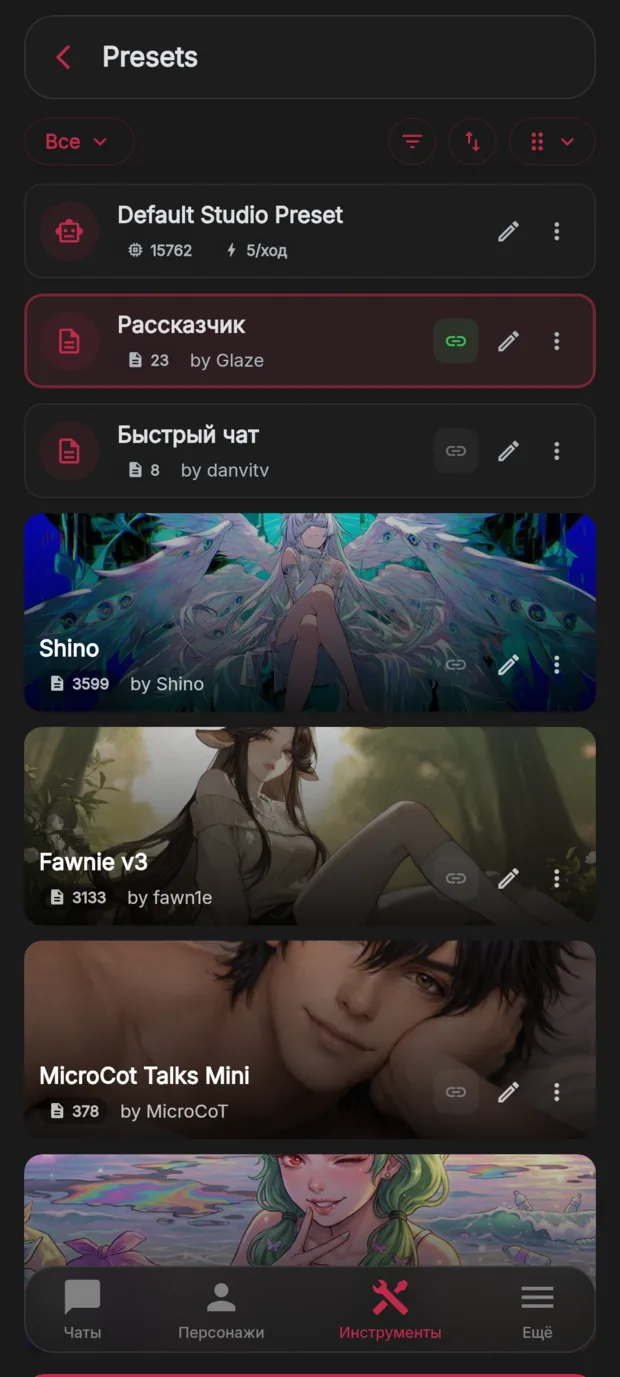Go back from Presets screen
This screenshot has width=620, height=1377.
click(x=63, y=57)
